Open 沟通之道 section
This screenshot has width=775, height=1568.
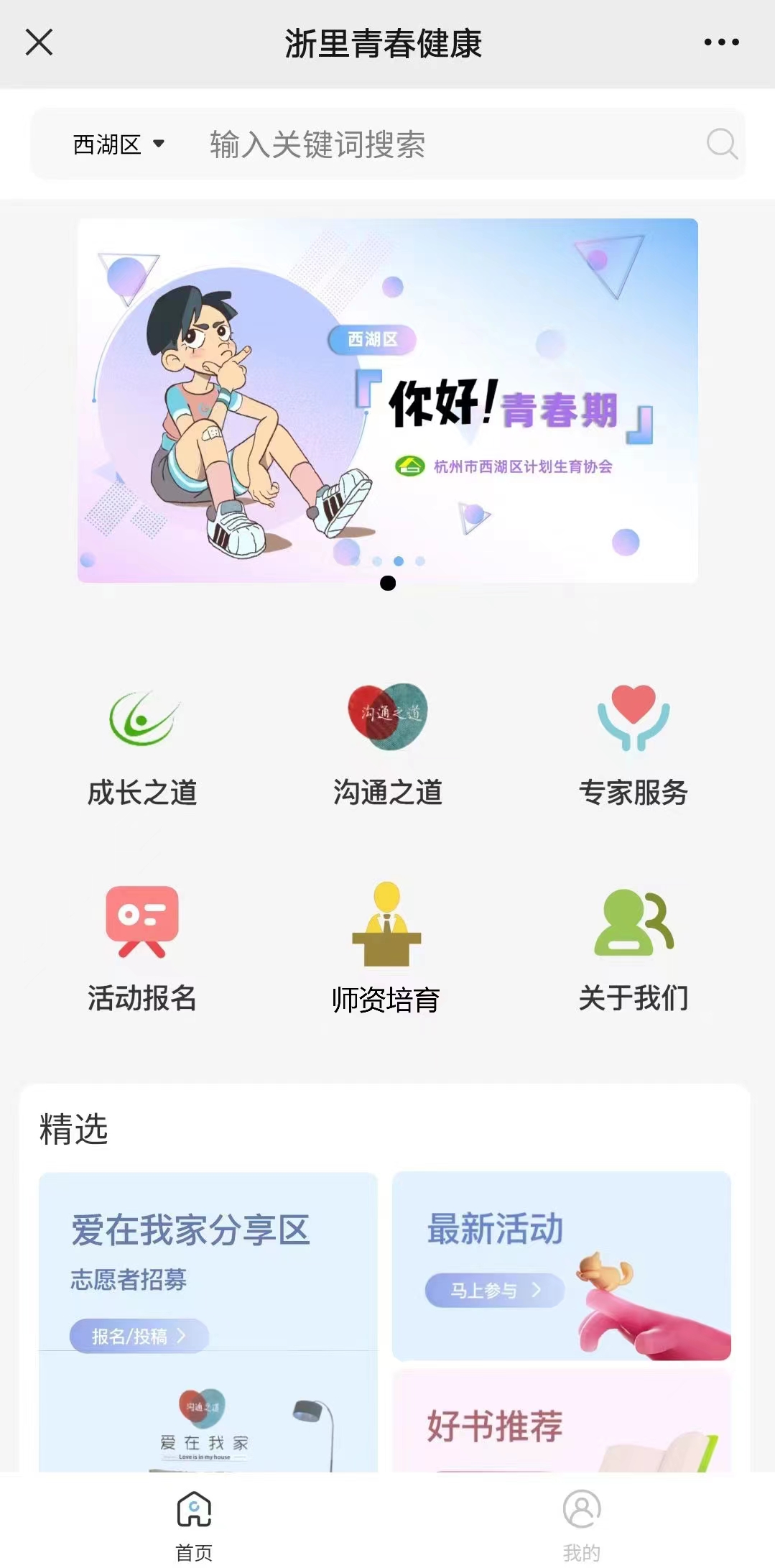click(388, 747)
